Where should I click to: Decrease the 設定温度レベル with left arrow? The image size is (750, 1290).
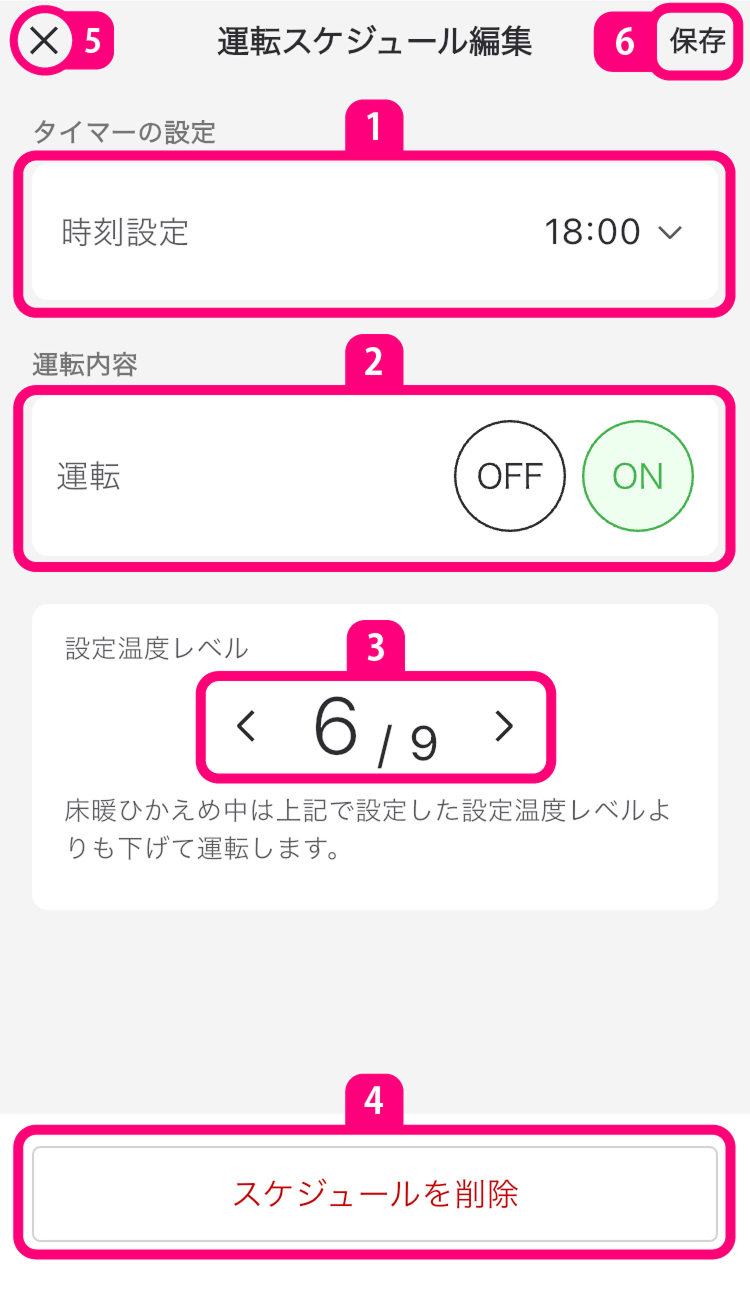[x=247, y=727]
